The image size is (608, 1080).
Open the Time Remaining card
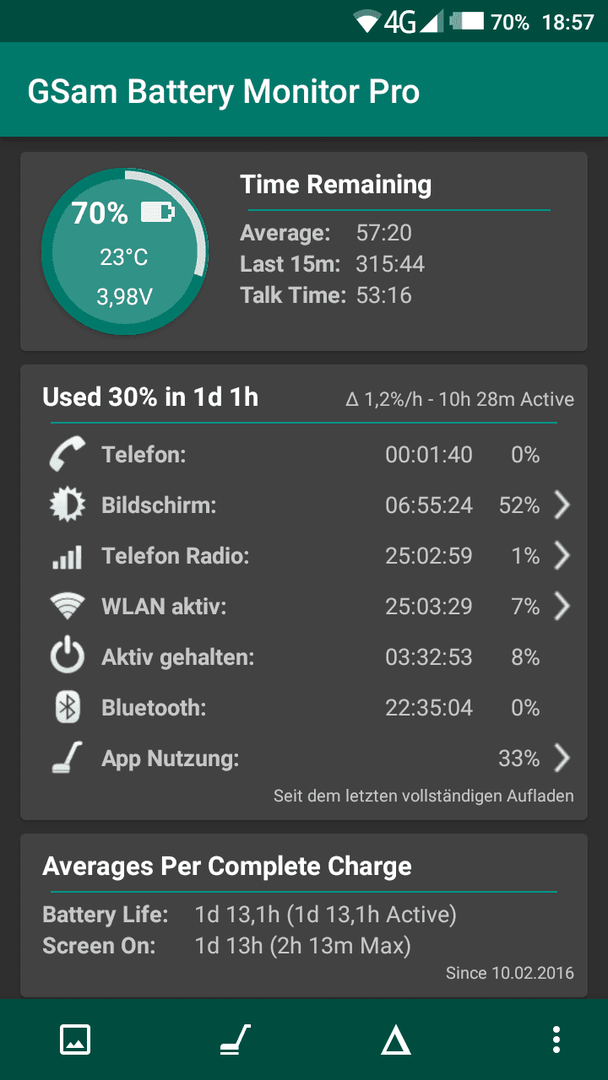coord(304,251)
